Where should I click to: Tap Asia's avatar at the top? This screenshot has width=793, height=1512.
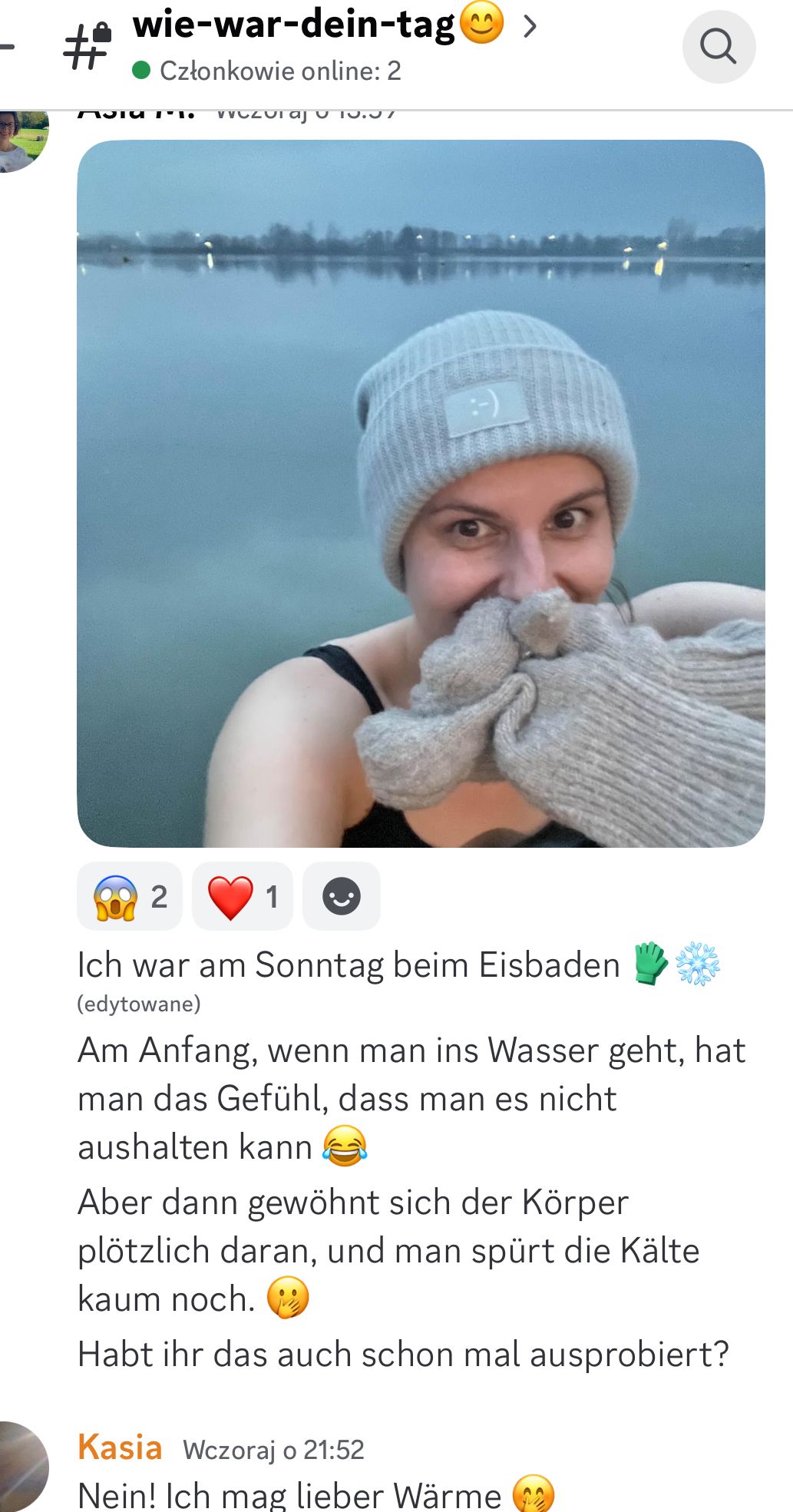[21, 138]
